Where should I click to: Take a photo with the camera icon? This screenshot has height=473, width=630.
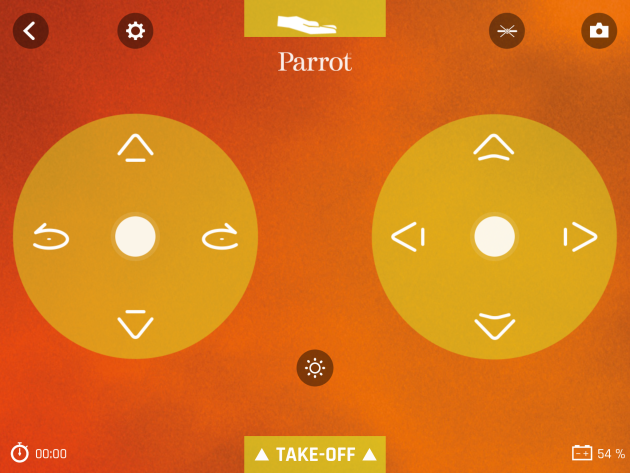tap(598, 30)
